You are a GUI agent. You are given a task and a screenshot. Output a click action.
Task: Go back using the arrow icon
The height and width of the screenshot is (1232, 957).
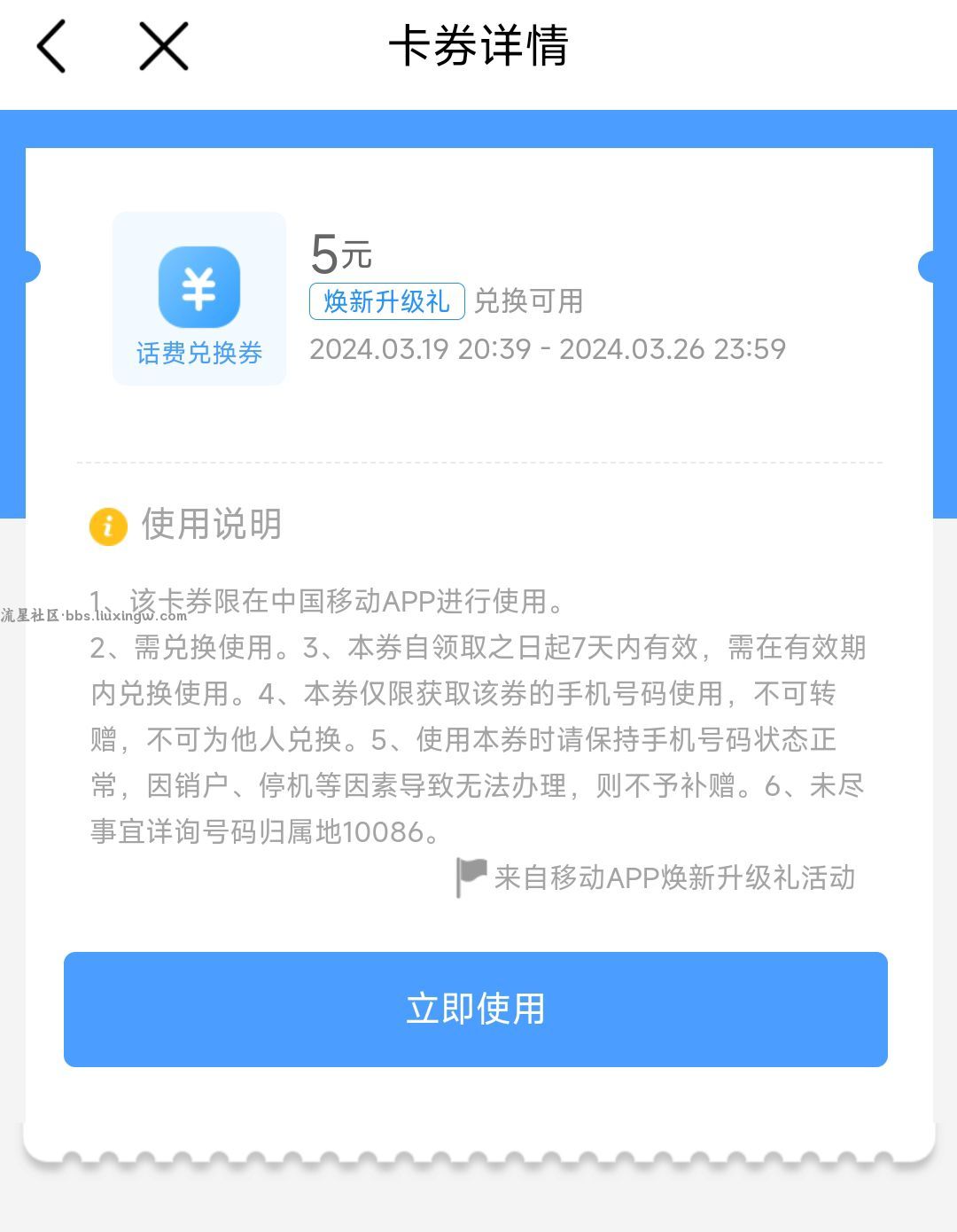tap(51, 46)
